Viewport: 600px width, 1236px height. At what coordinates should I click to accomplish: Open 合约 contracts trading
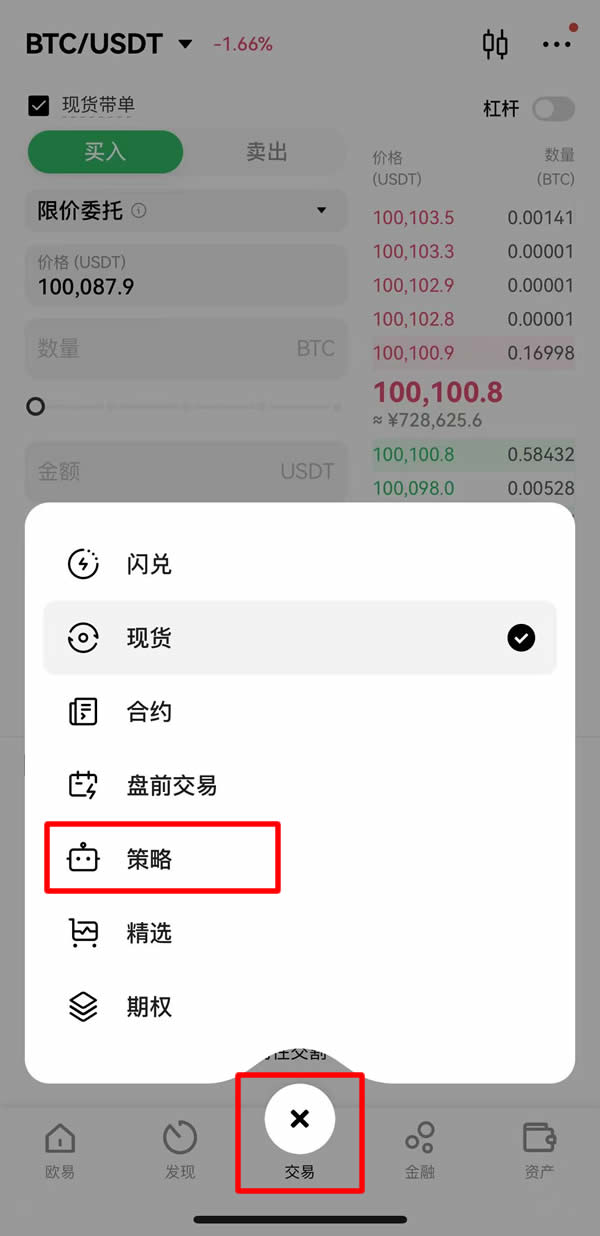click(150, 712)
